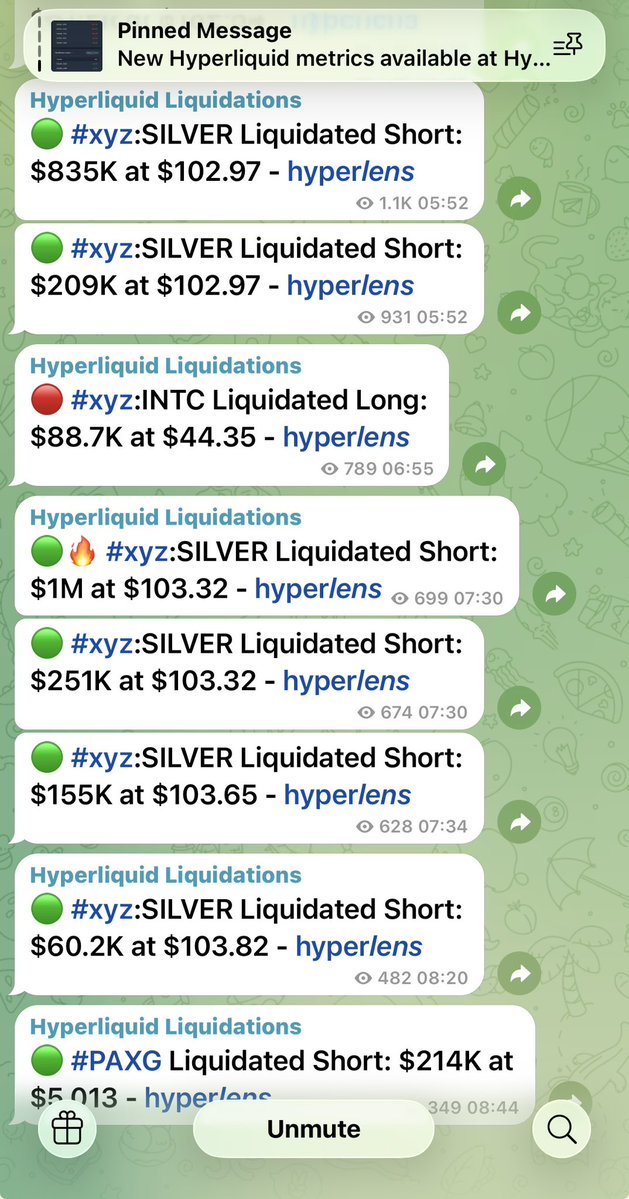Open the gift button
Image resolution: width=629 pixels, height=1199 pixels.
67,1129
